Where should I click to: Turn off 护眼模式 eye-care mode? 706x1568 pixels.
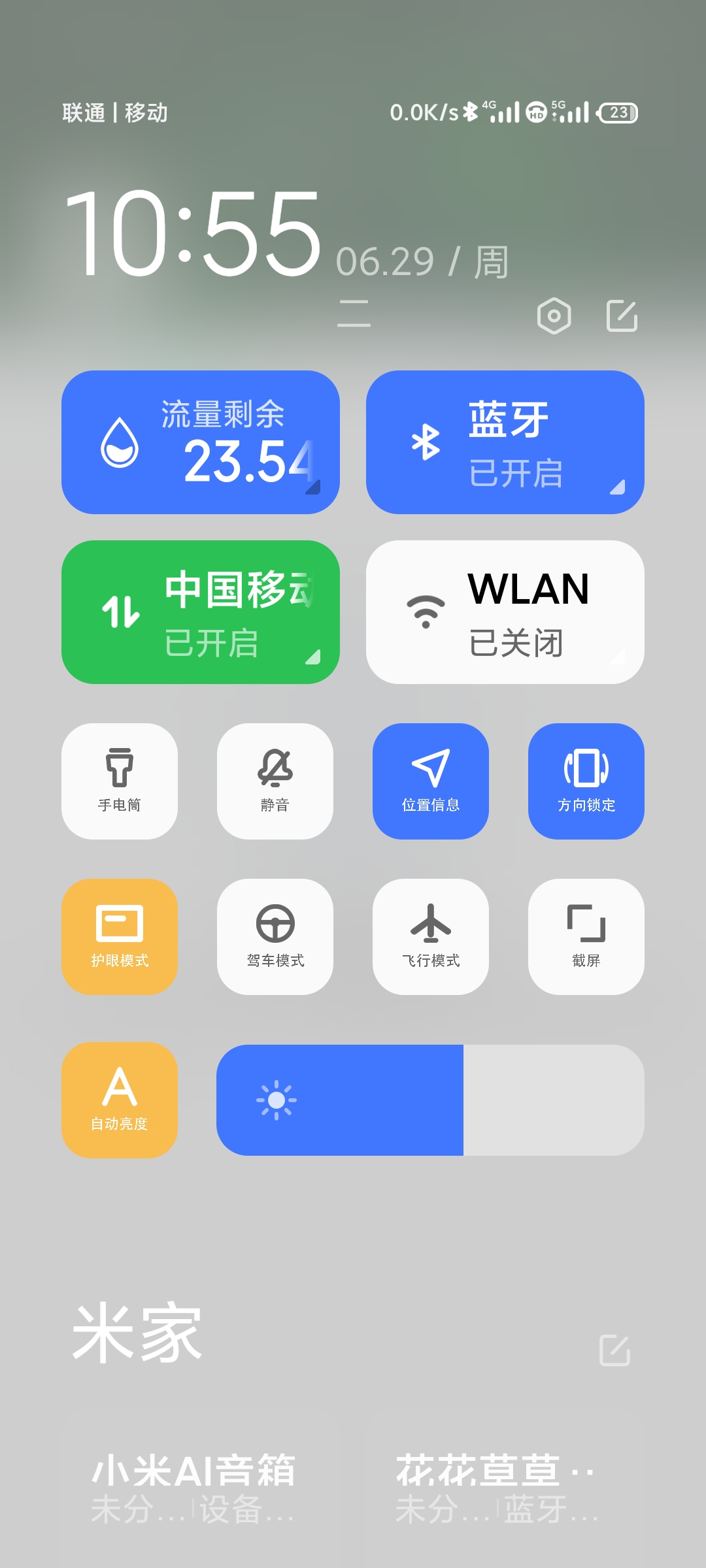tap(120, 937)
